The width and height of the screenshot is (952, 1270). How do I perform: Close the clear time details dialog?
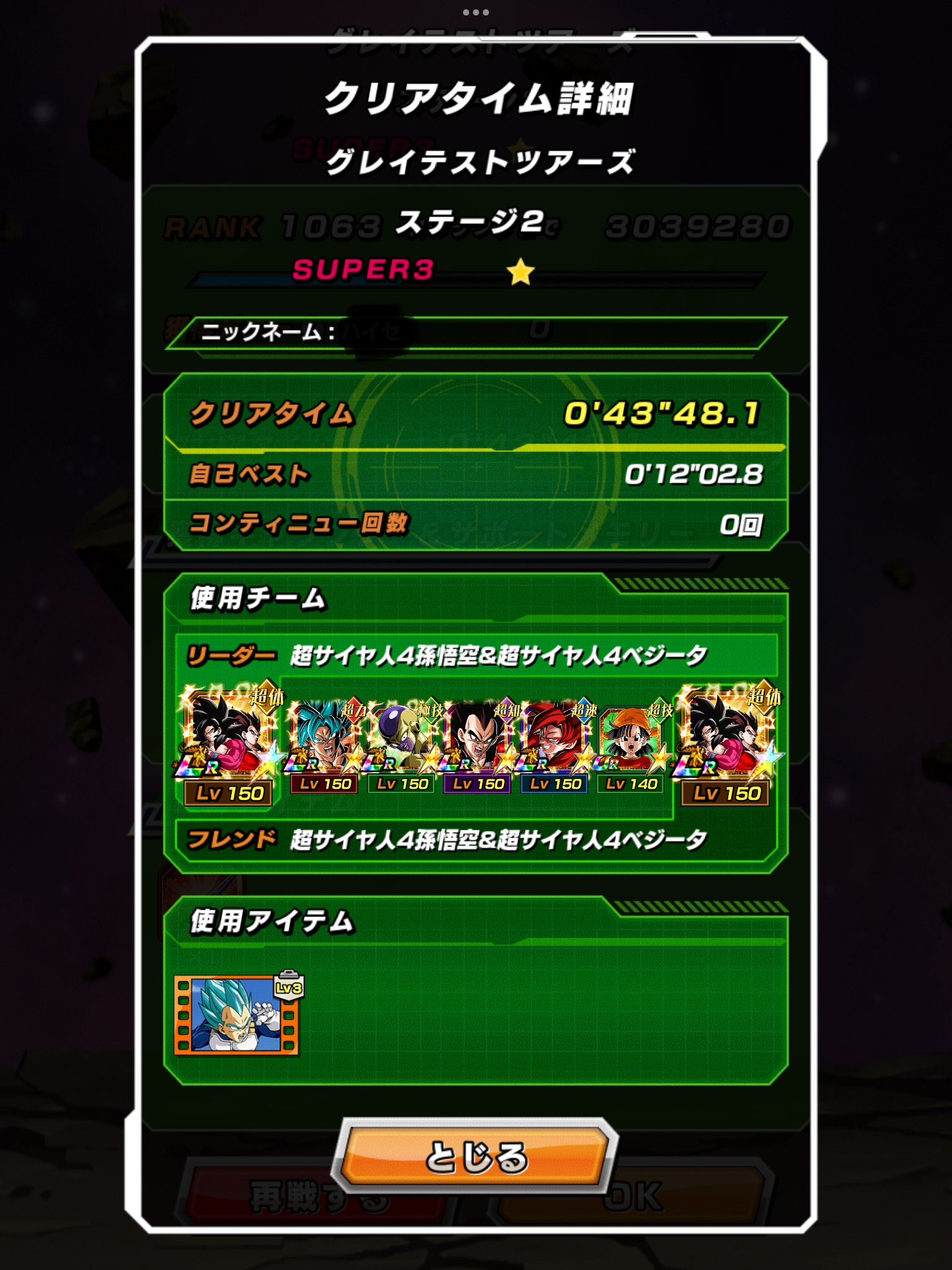[475, 1157]
